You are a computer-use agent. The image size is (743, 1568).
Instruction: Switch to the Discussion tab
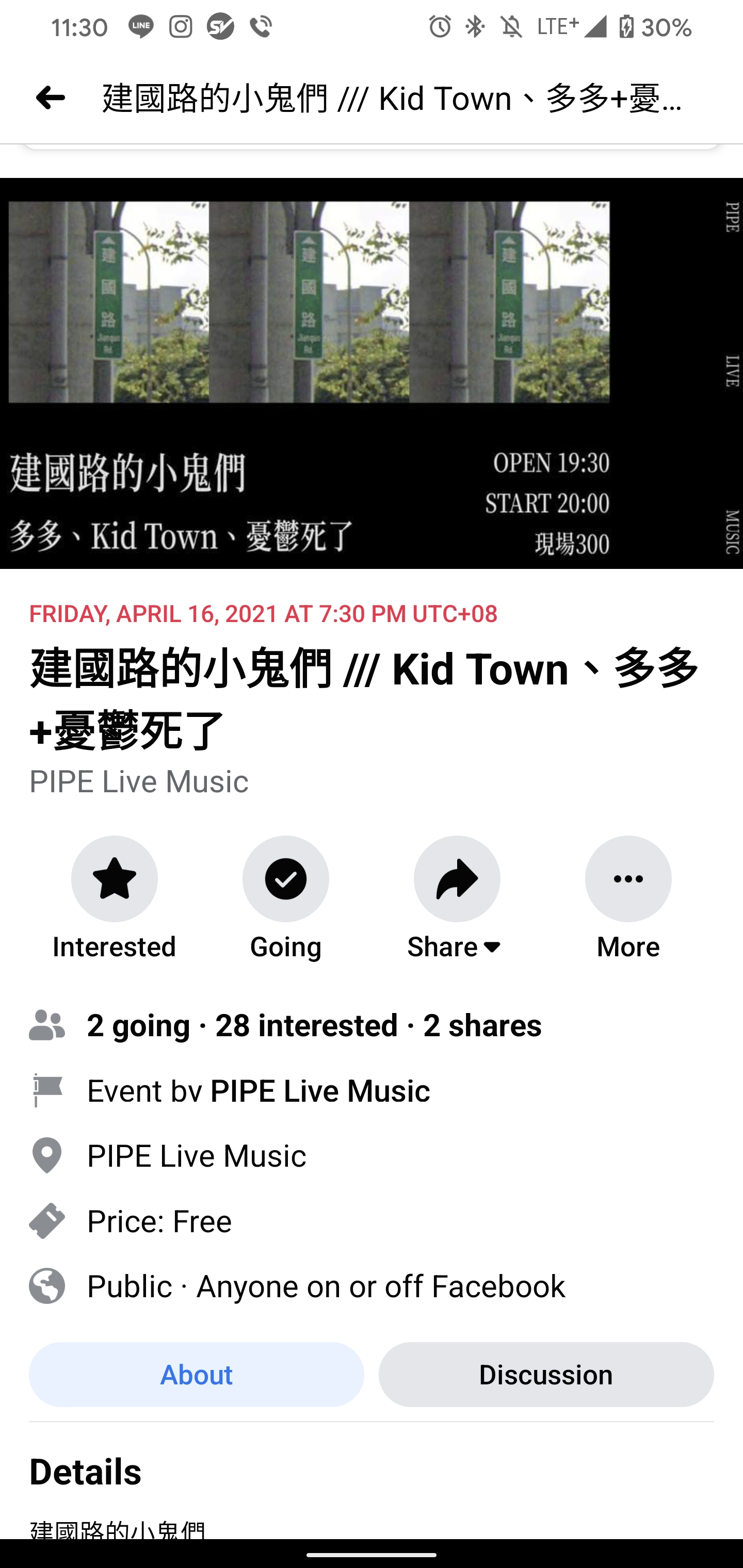pyautogui.click(x=546, y=1375)
